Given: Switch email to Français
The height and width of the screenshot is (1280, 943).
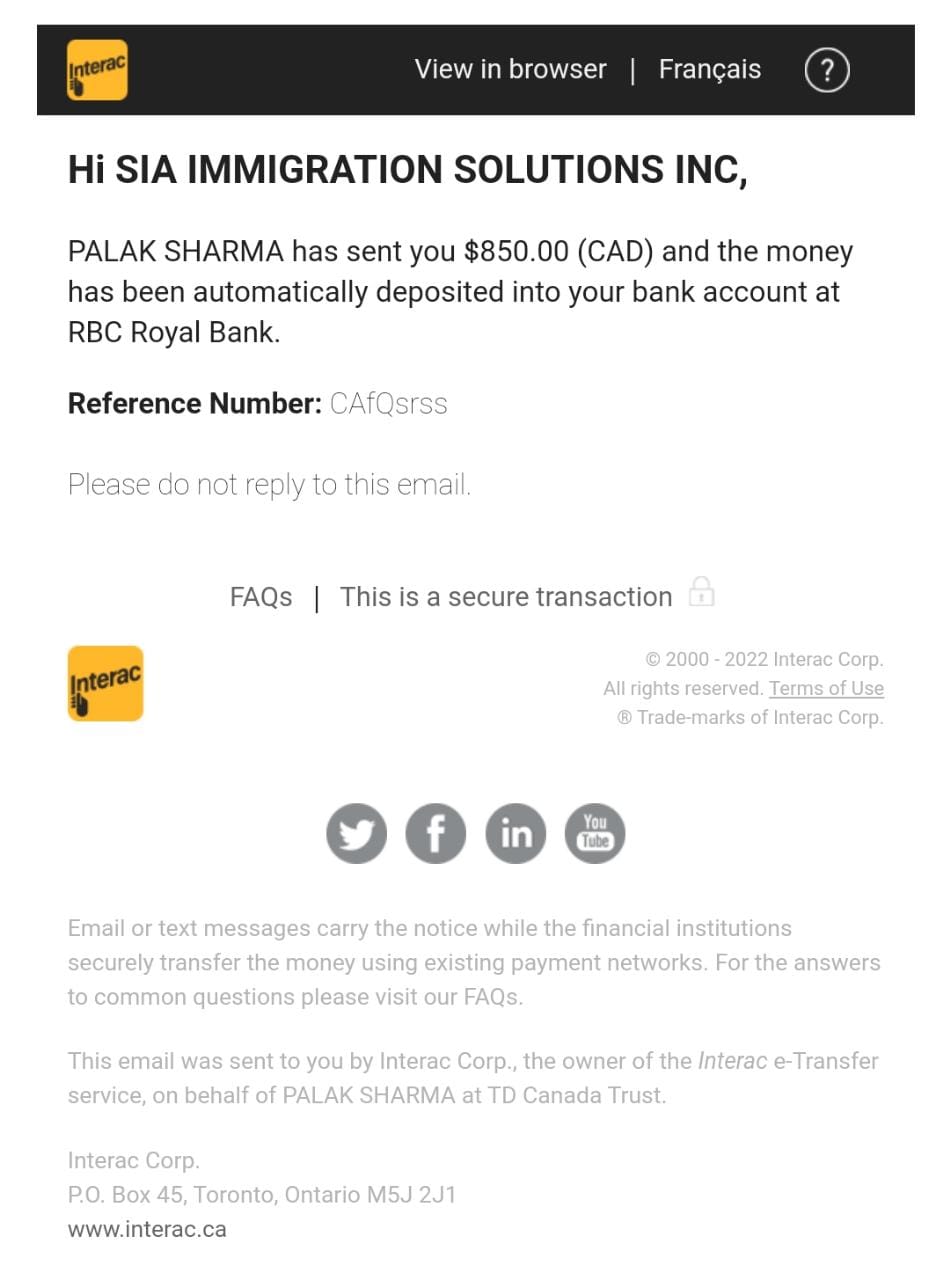Looking at the screenshot, I should pyautogui.click(x=709, y=69).
